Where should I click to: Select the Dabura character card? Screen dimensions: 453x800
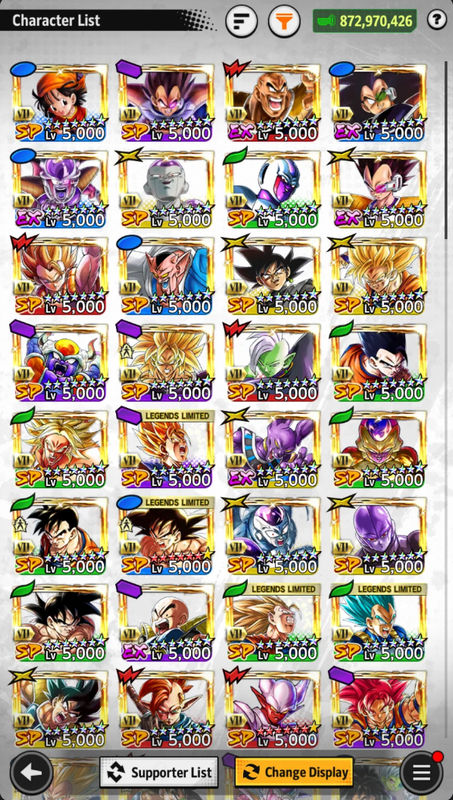(x=166, y=275)
